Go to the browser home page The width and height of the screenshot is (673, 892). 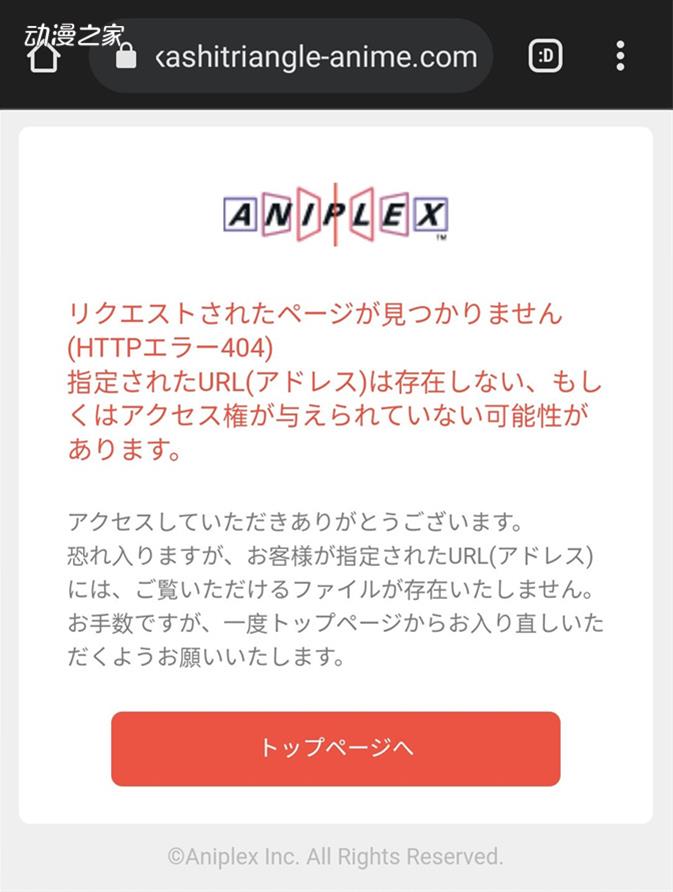pos(43,56)
